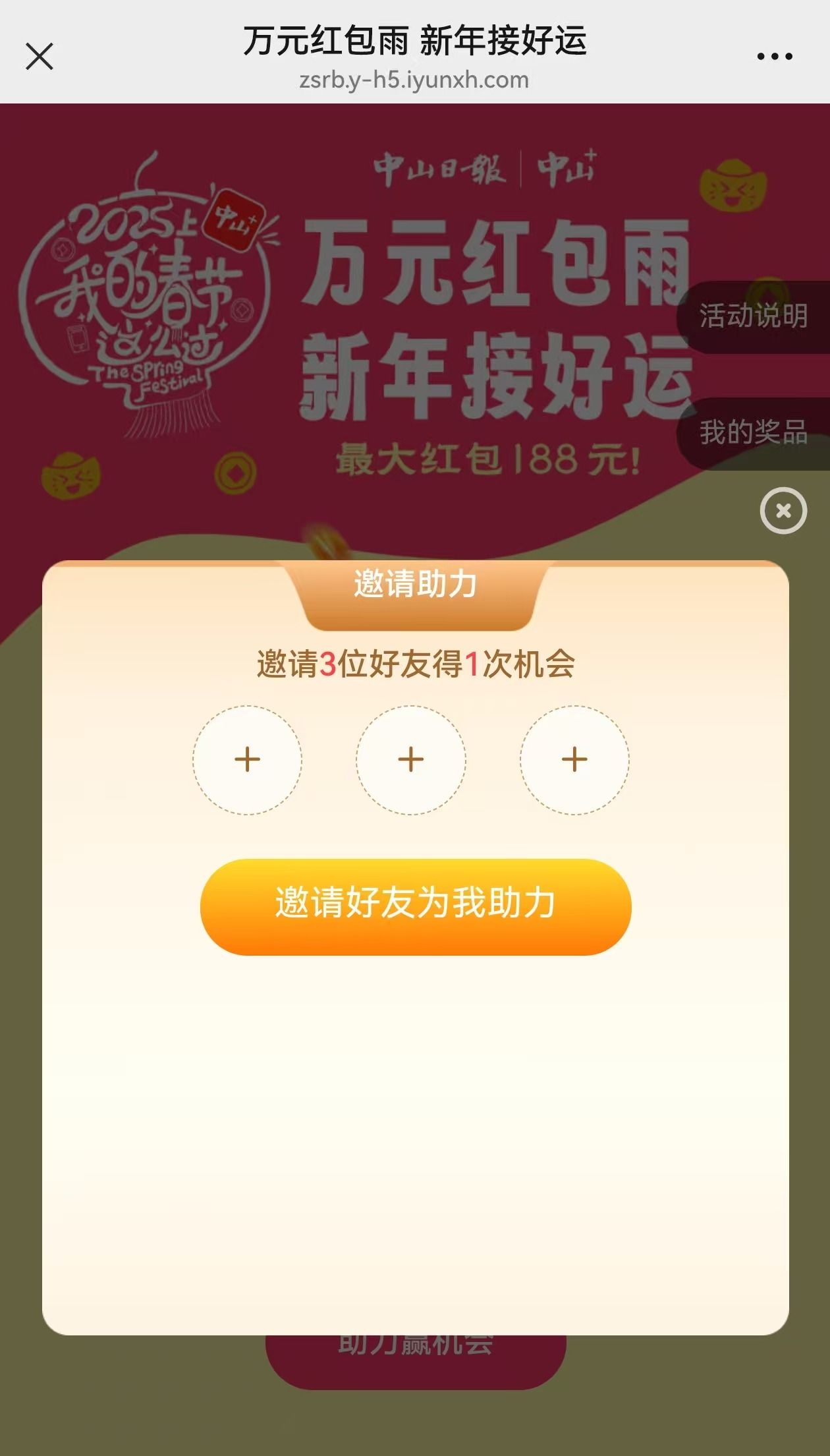Tap the last friend invite plus slot
Screen dimensions: 830x1456
click(x=574, y=760)
